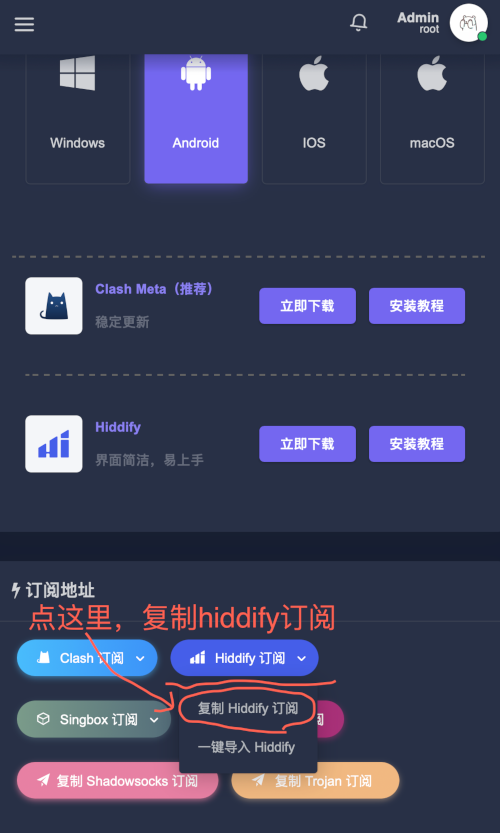500x833 pixels.
Task: Open the hamburger drawer menu
Action: click(x=24, y=24)
